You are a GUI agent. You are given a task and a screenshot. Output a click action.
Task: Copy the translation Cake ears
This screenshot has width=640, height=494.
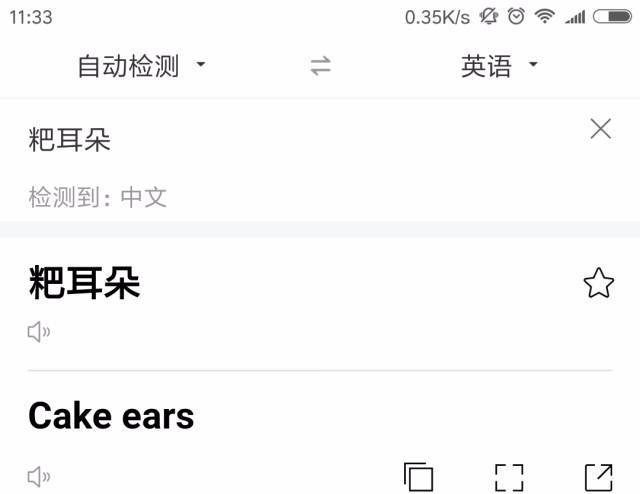coord(418,477)
